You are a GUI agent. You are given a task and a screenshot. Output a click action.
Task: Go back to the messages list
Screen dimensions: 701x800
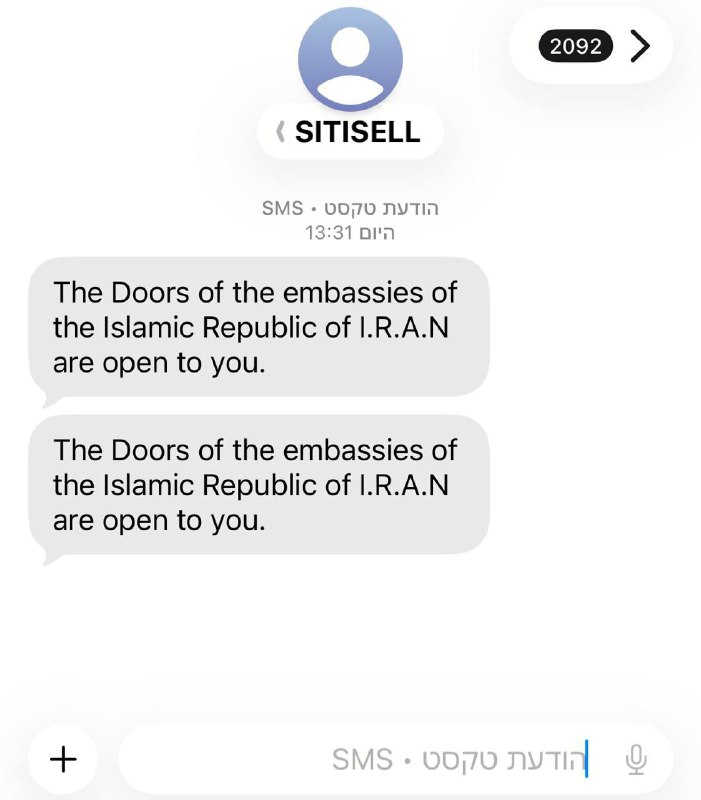[x=592, y=46]
